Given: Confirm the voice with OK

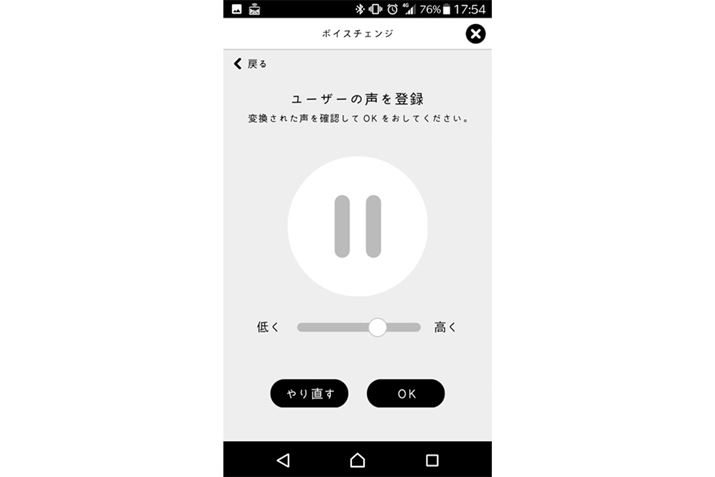Looking at the screenshot, I should 405,393.
